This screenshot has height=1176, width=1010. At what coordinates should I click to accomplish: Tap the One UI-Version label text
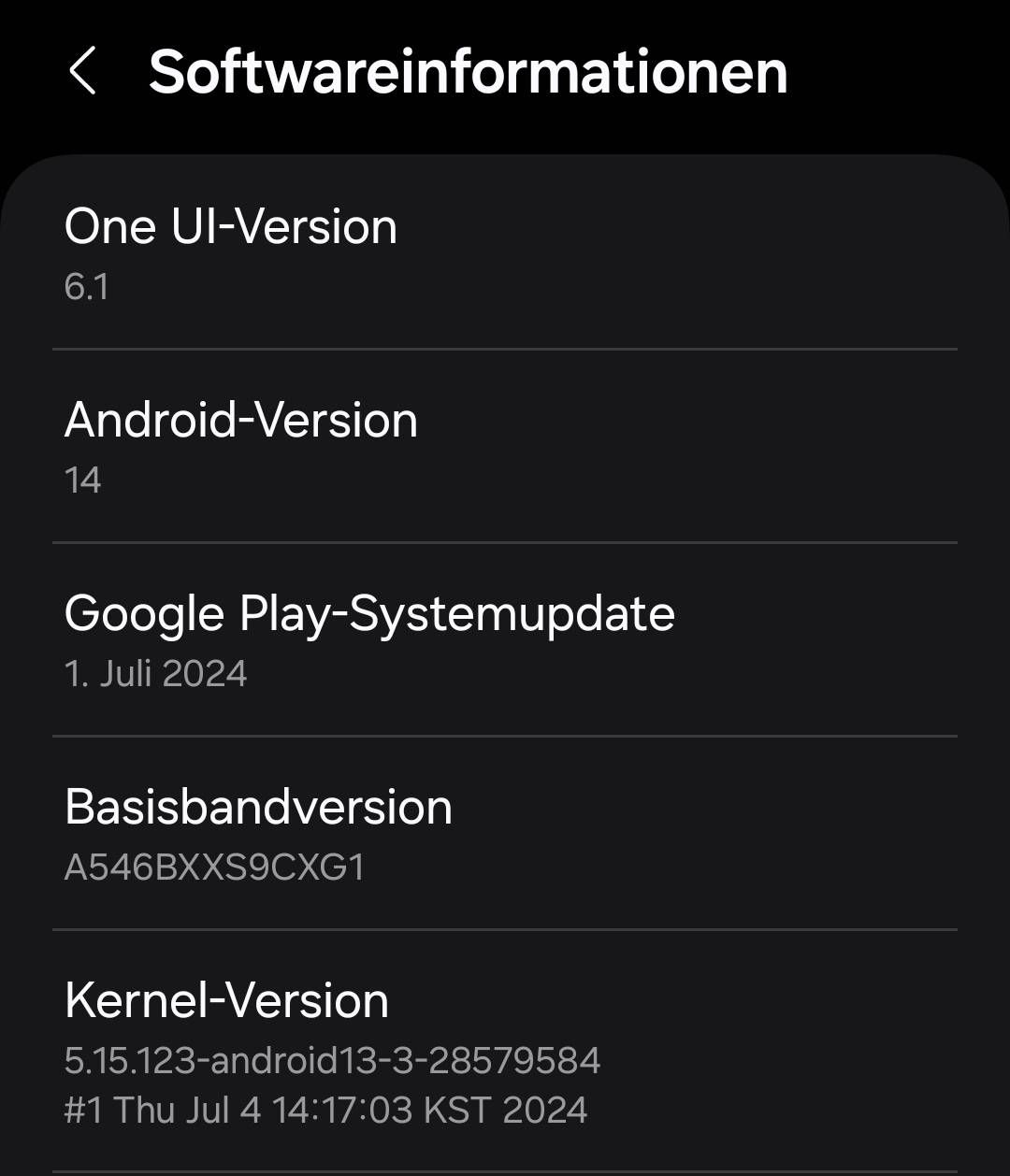[230, 226]
